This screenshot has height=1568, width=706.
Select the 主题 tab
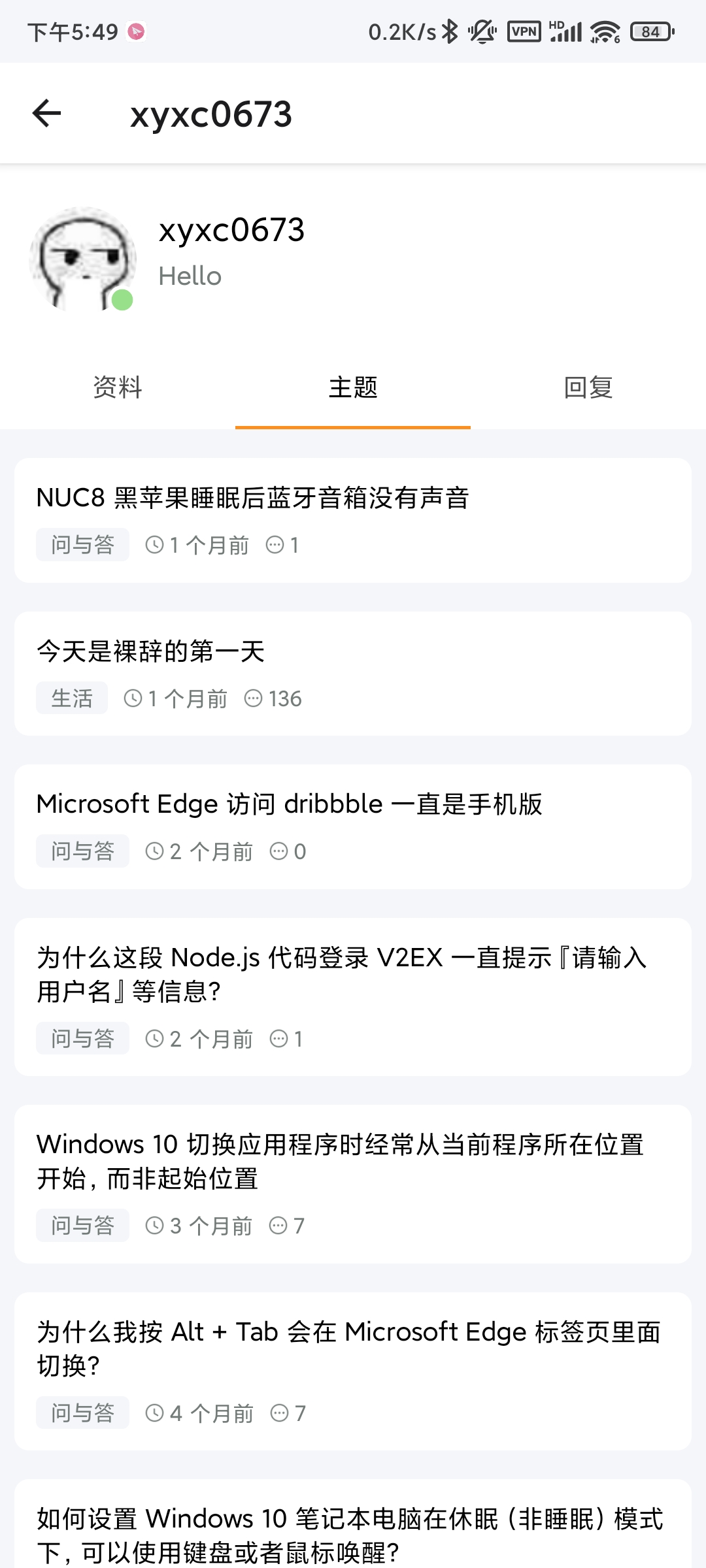point(353,387)
